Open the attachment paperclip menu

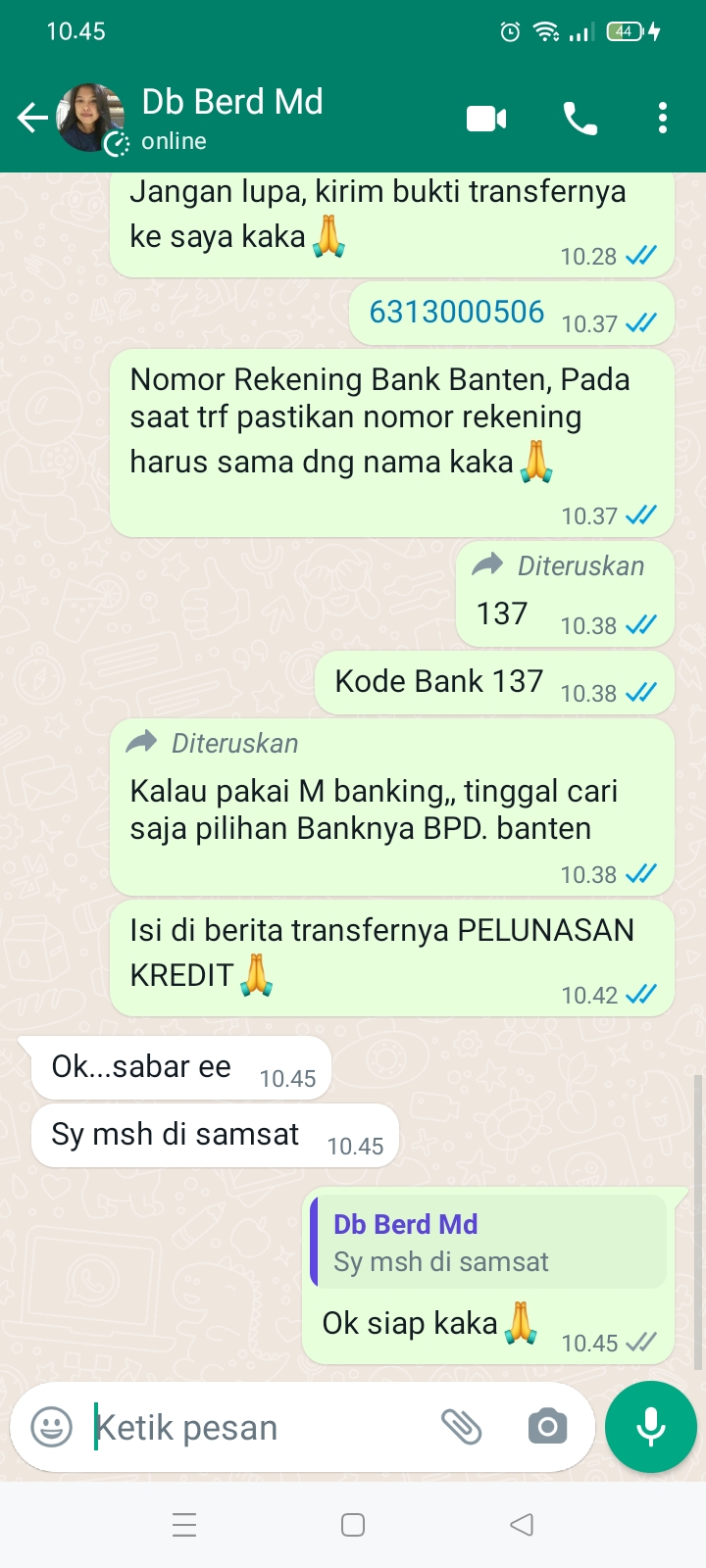[461, 1427]
